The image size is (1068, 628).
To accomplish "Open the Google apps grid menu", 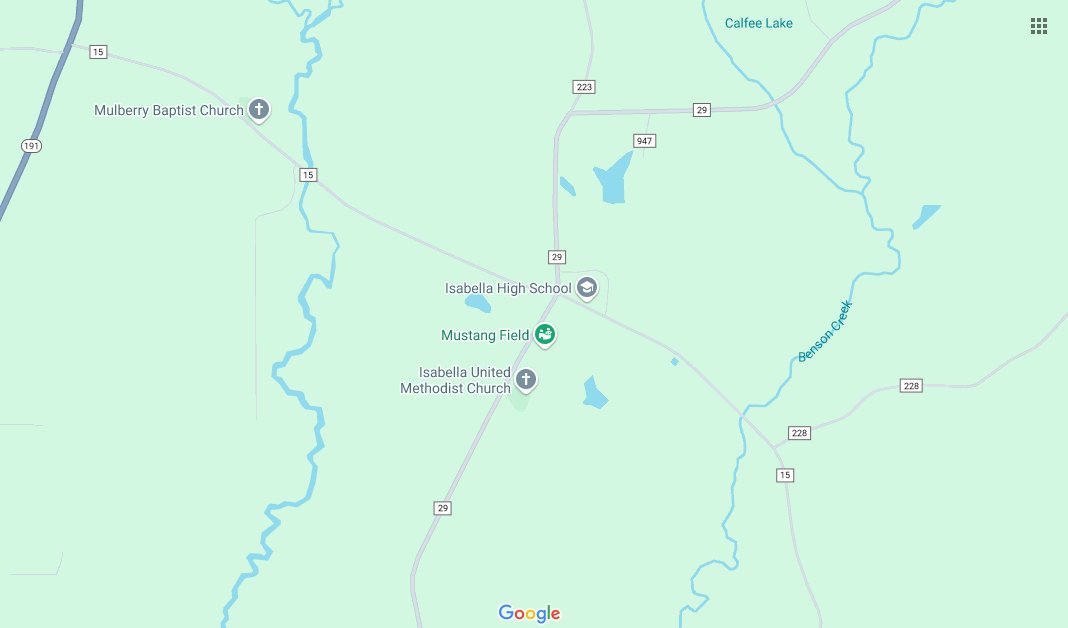I will point(1039,26).
